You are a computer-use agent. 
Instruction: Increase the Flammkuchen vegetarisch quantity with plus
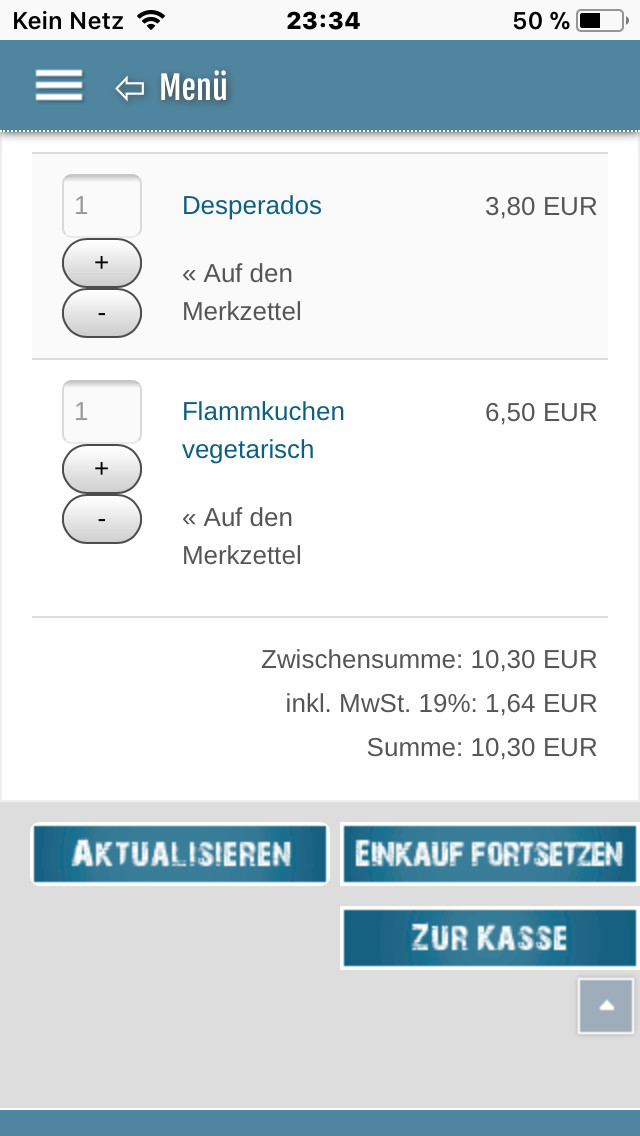(x=101, y=469)
